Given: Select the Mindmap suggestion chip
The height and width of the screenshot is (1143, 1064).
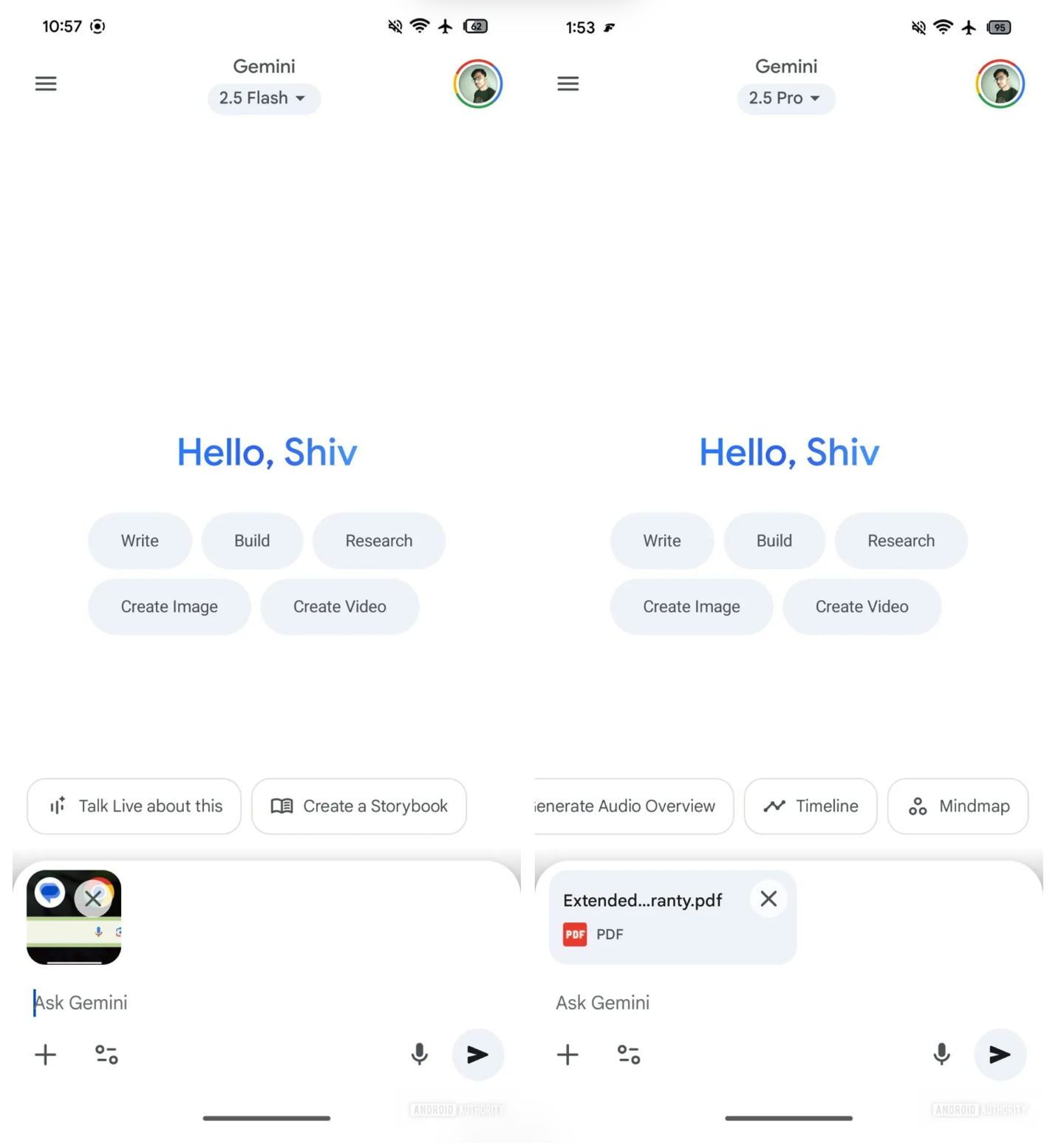Looking at the screenshot, I should click(958, 806).
